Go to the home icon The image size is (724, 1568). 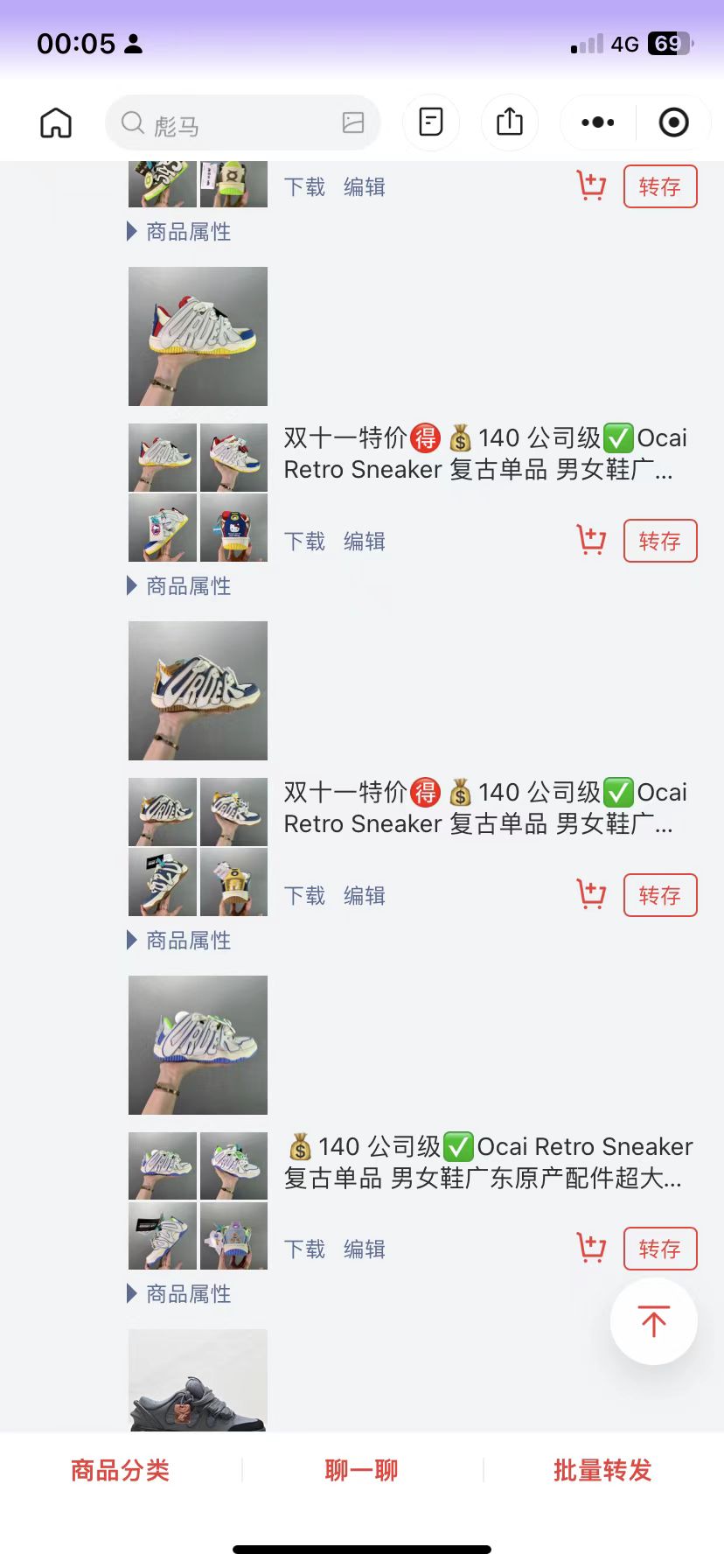(56, 122)
